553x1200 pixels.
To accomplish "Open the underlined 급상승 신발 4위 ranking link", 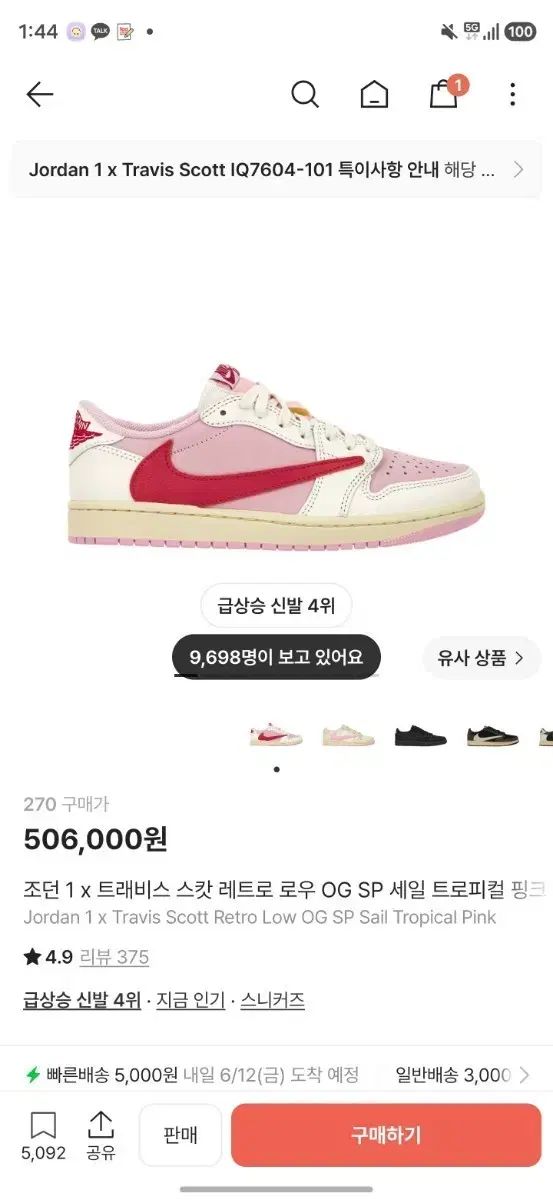I will [x=82, y=1000].
